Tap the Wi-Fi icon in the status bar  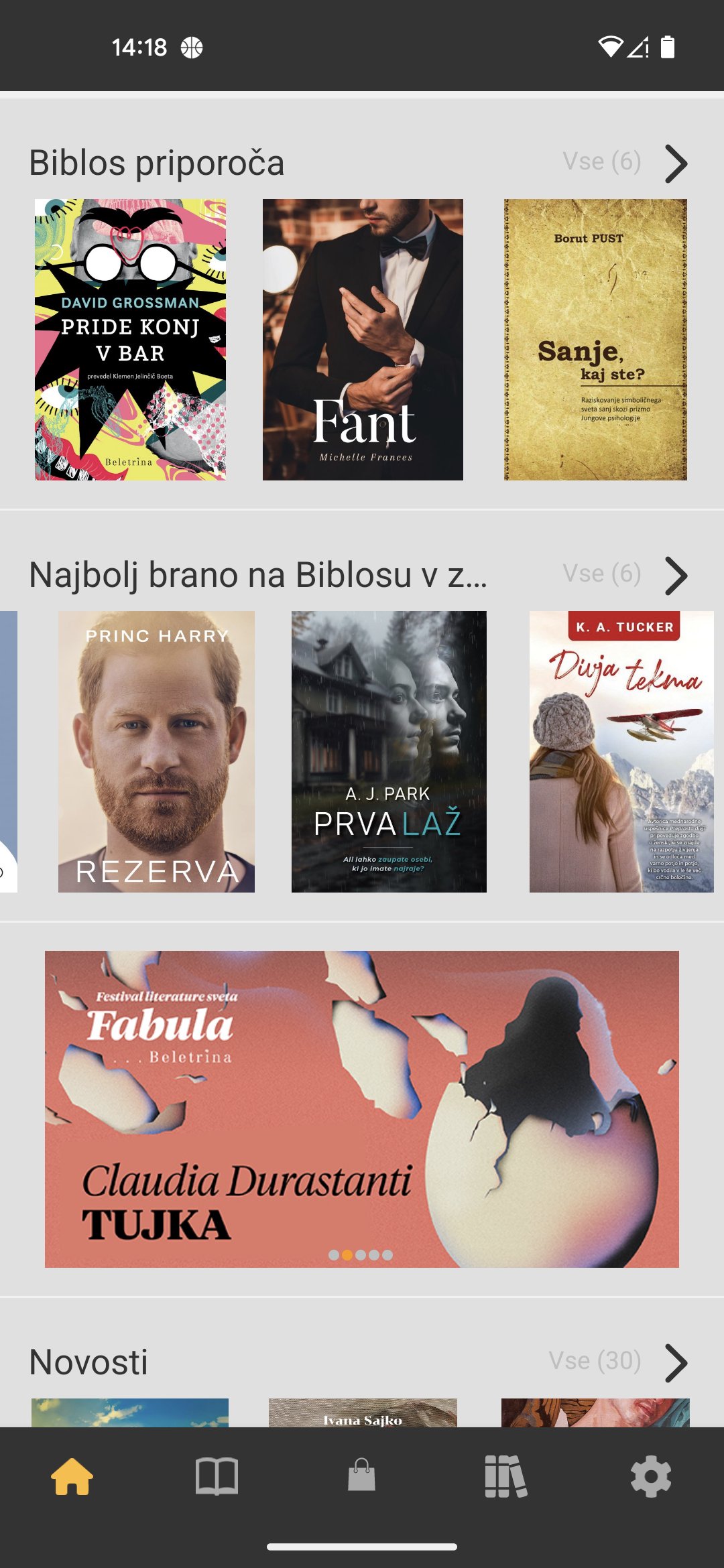tap(611, 48)
